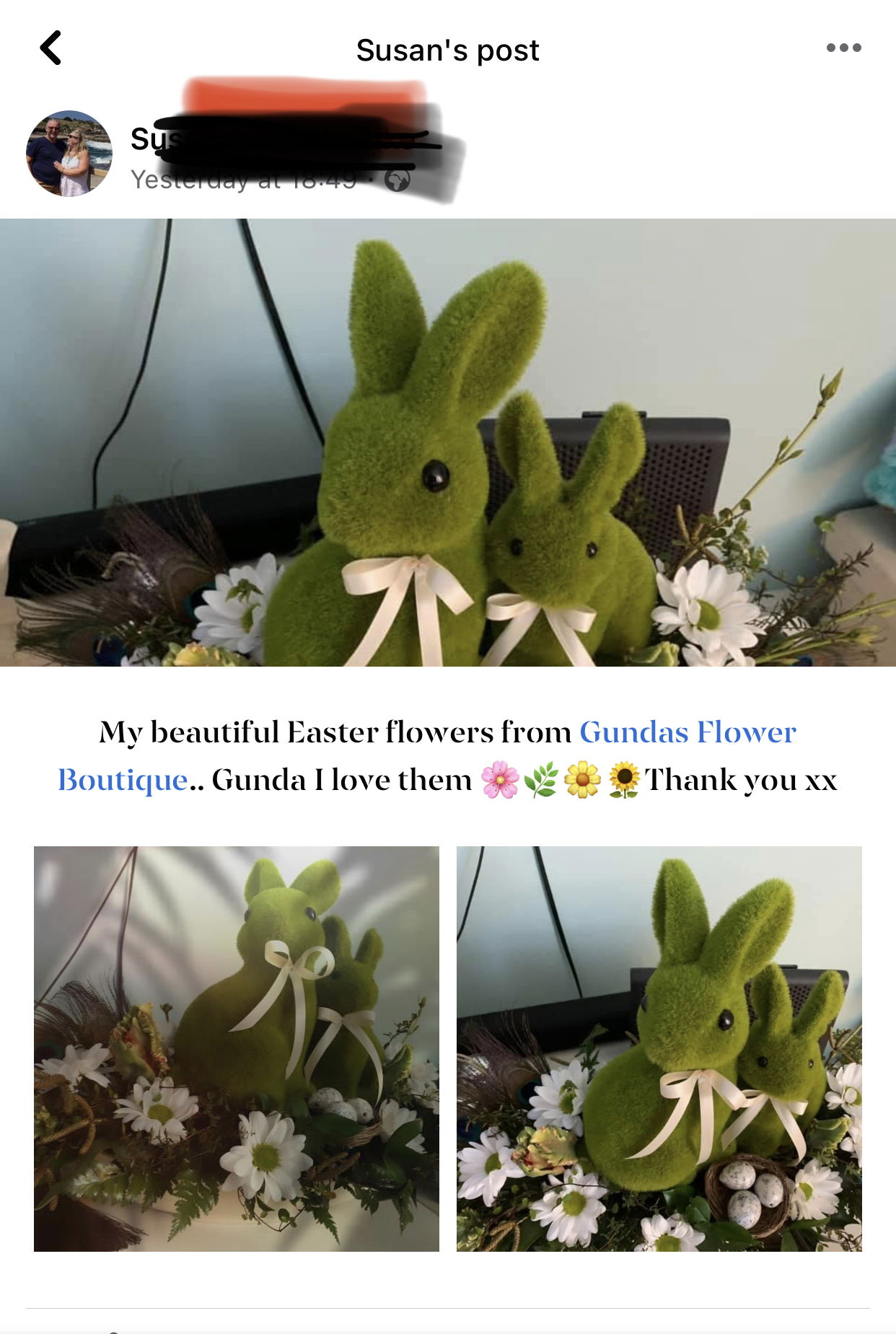This screenshot has width=896, height=1334.
Task: Open the large bunny photo at top
Action: point(447,442)
